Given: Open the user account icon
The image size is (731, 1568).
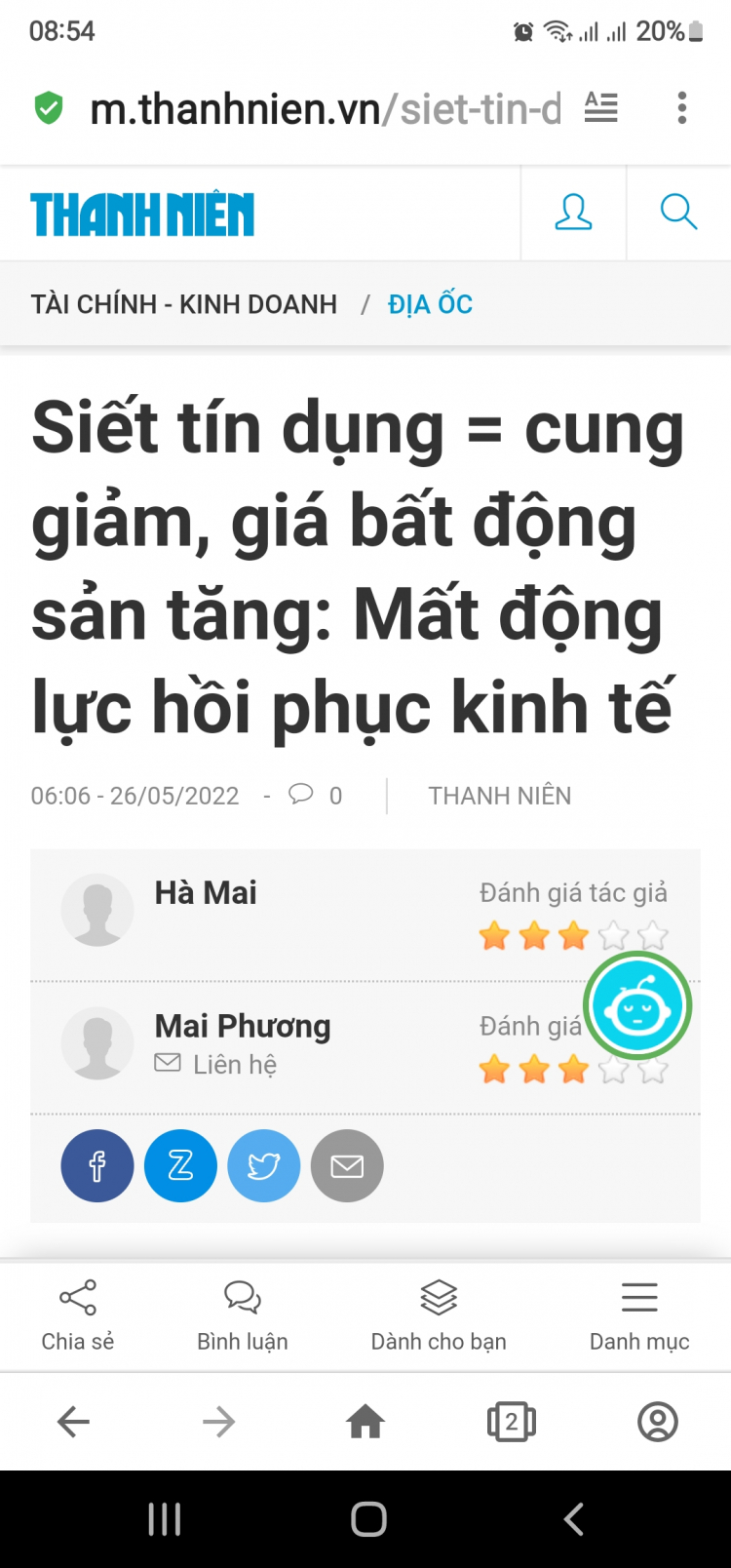Looking at the screenshot, I should point(573,213).
